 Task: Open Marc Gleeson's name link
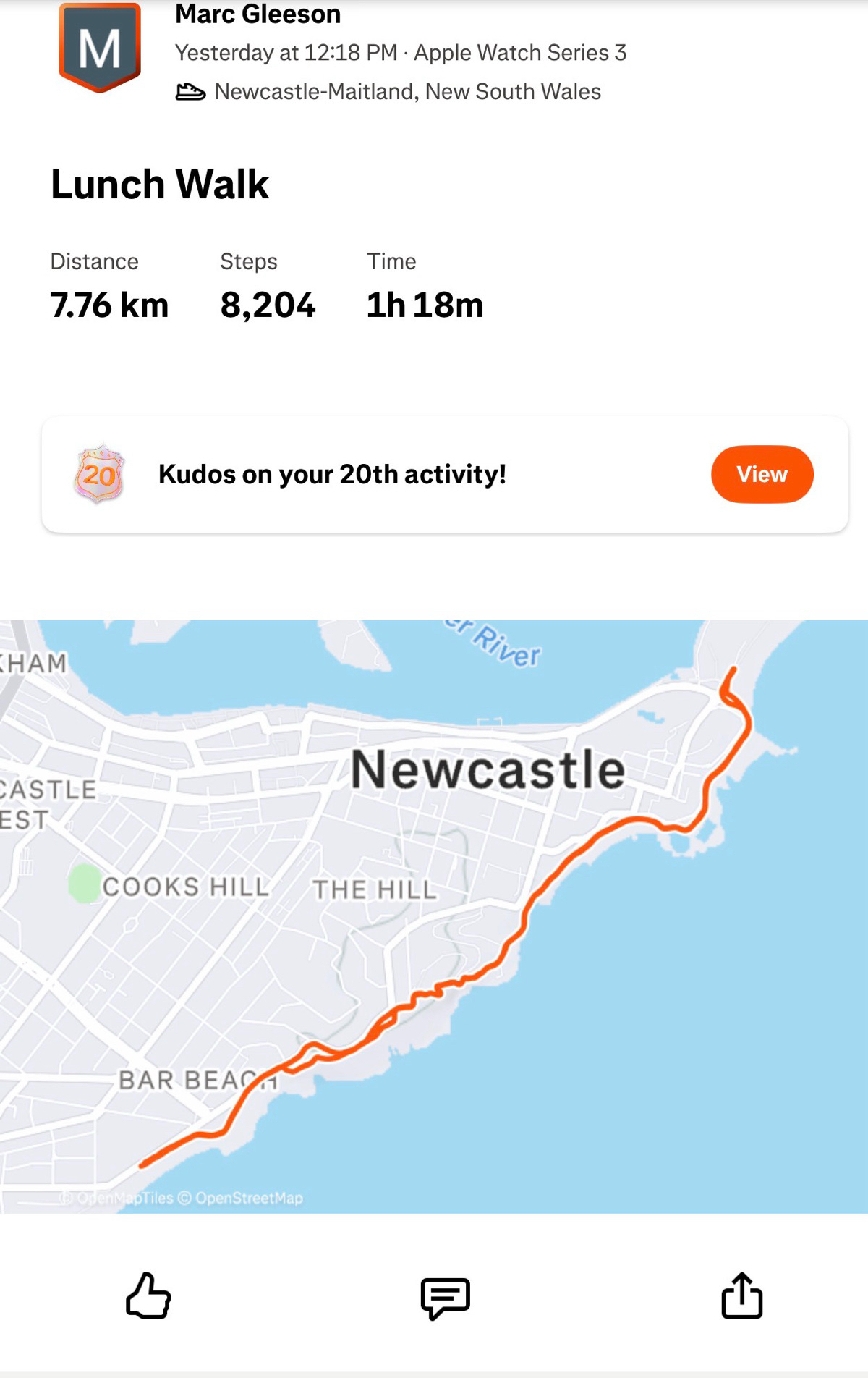pos(258,14)
